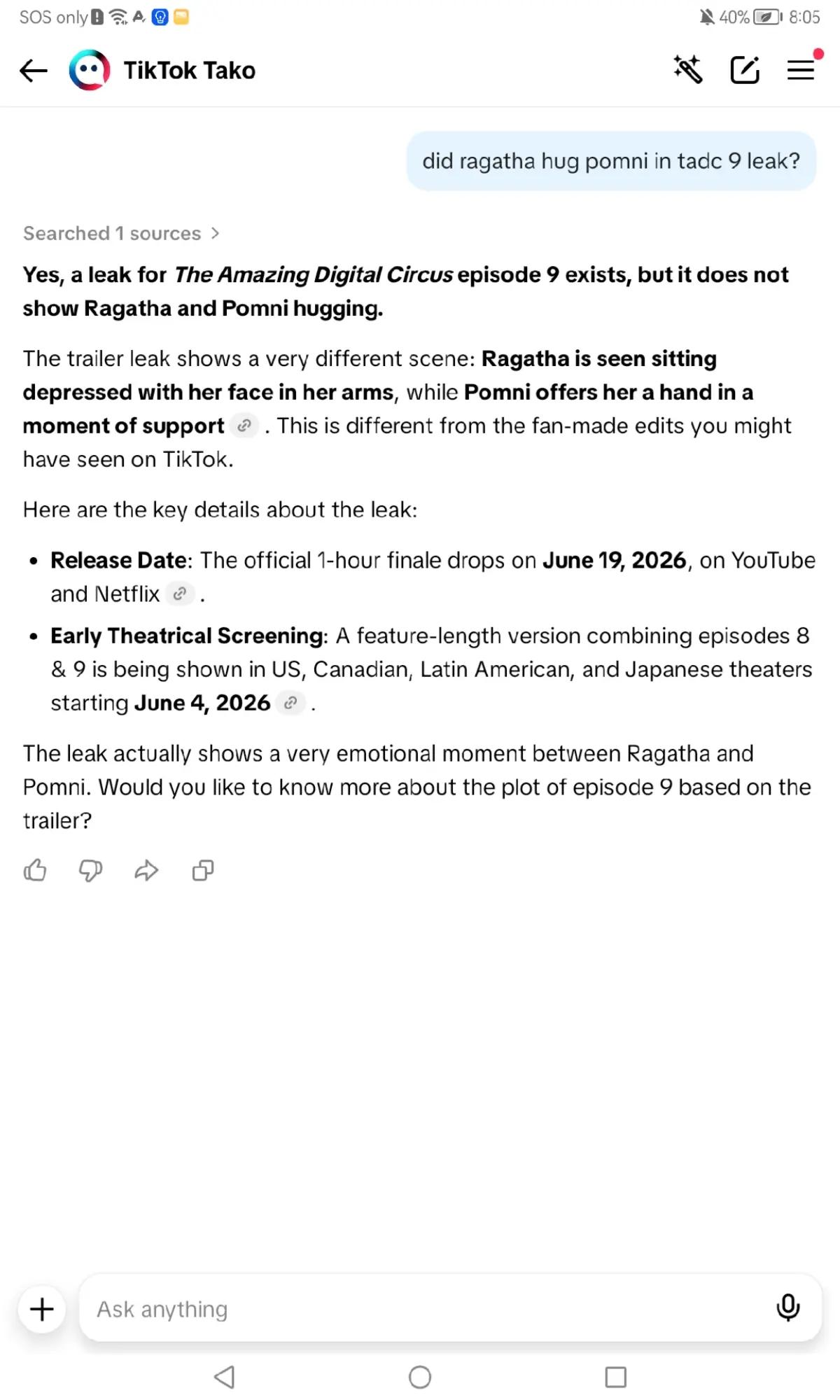Tap the plus attachment button
840x1400 pixels.
click(42, 1309)
